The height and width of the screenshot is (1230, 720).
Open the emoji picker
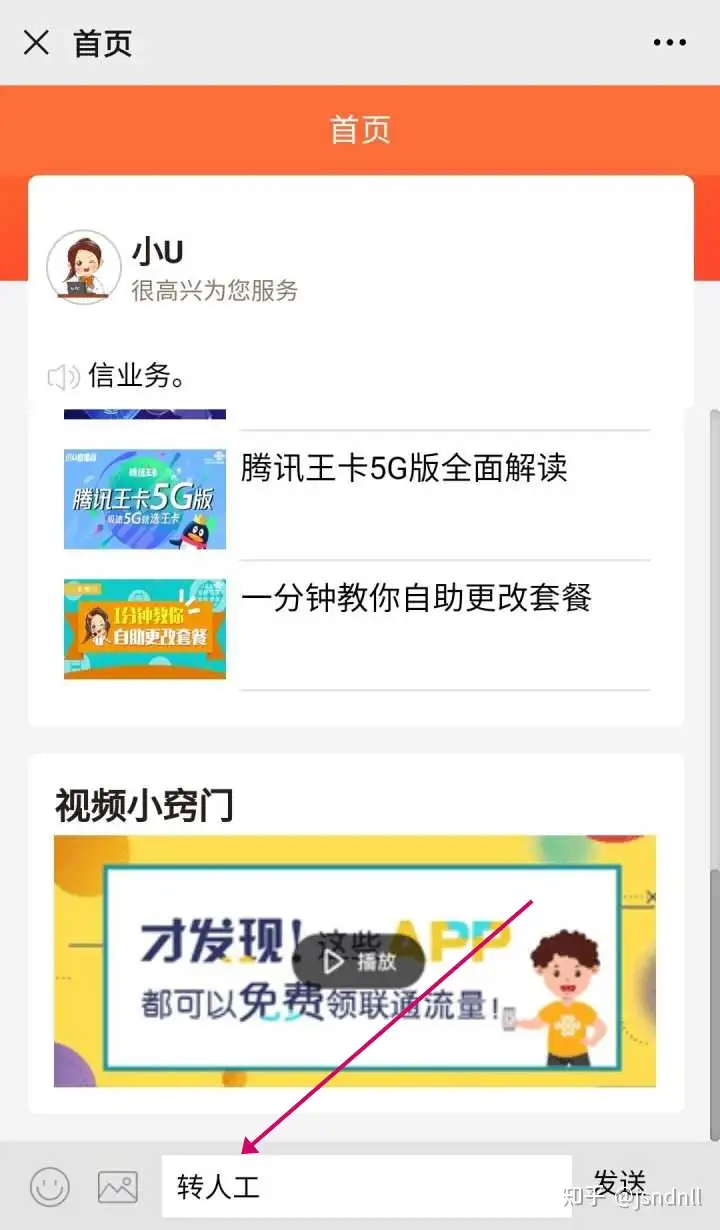[x=50, y=1187]
